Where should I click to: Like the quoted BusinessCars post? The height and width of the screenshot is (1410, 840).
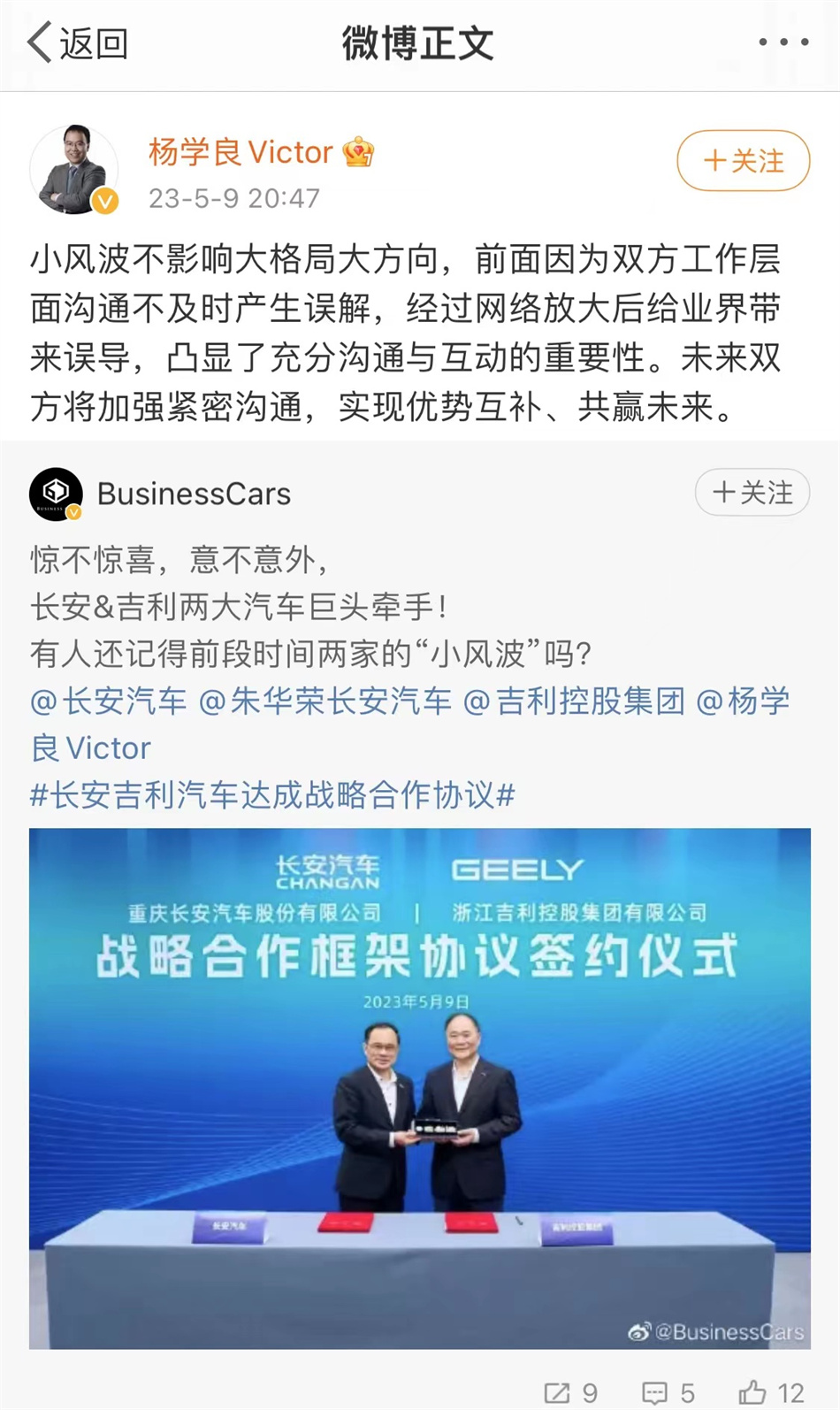click(x=771, y=1392)
